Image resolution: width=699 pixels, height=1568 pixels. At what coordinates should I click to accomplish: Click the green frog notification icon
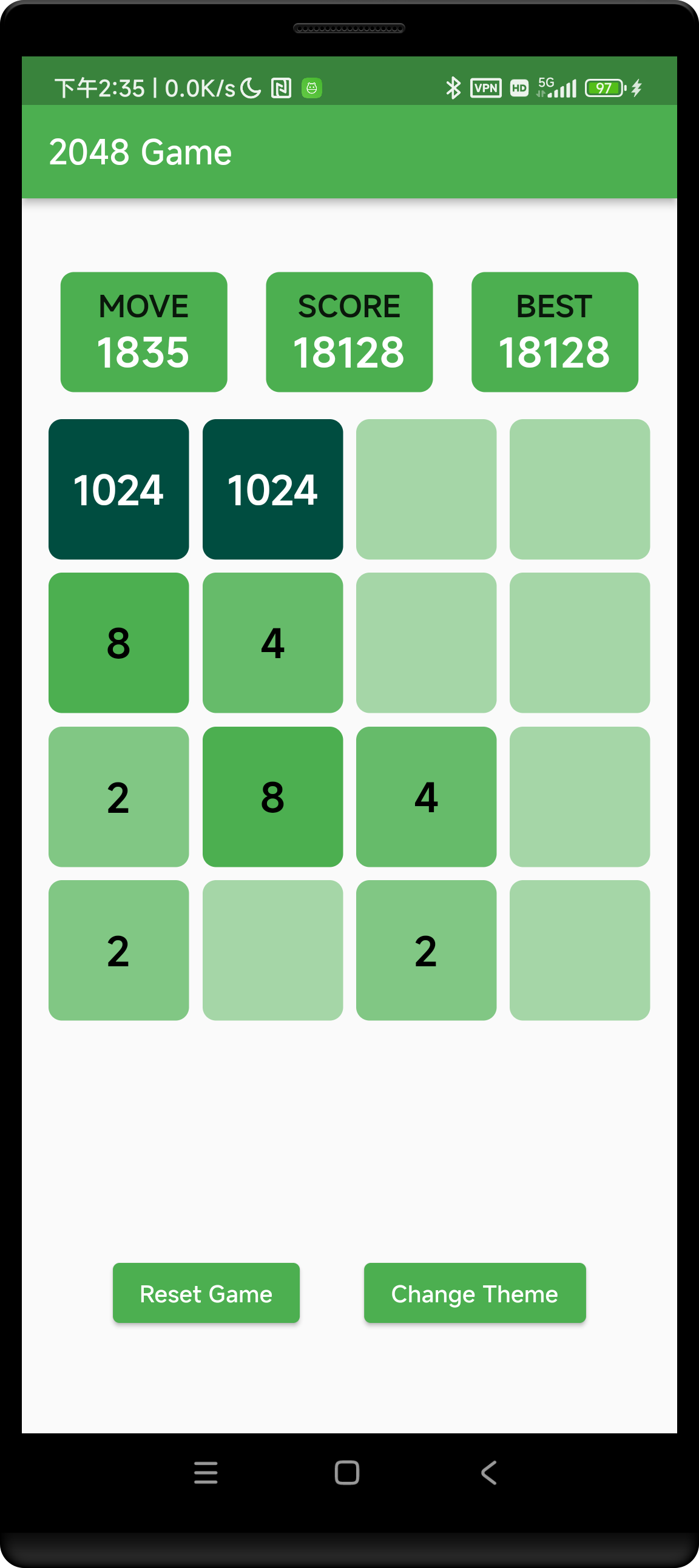(311, 89)
